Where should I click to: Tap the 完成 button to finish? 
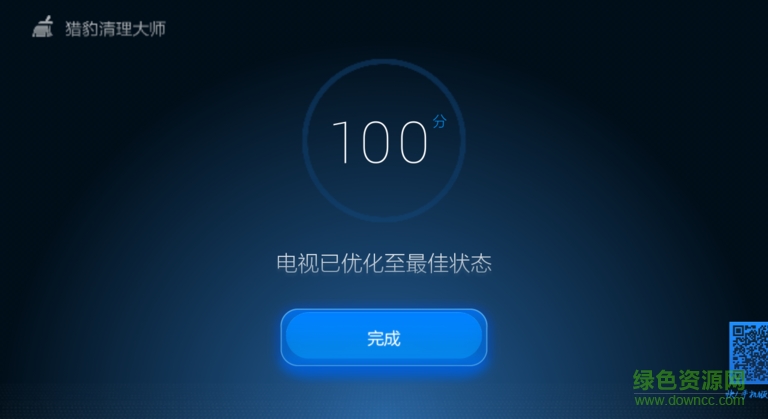[383, 338]
